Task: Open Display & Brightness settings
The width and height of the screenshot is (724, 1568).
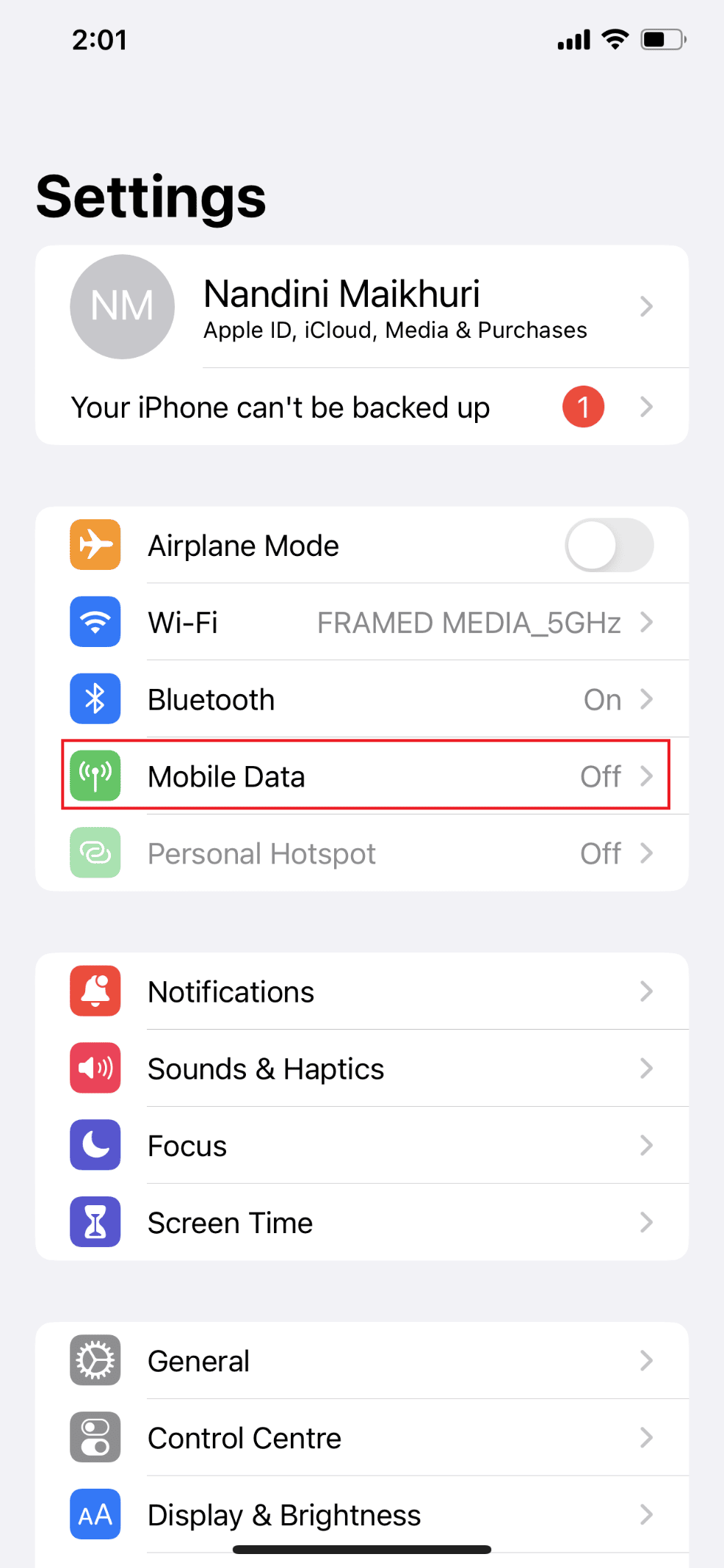Action: click(x=361, y=1514)
